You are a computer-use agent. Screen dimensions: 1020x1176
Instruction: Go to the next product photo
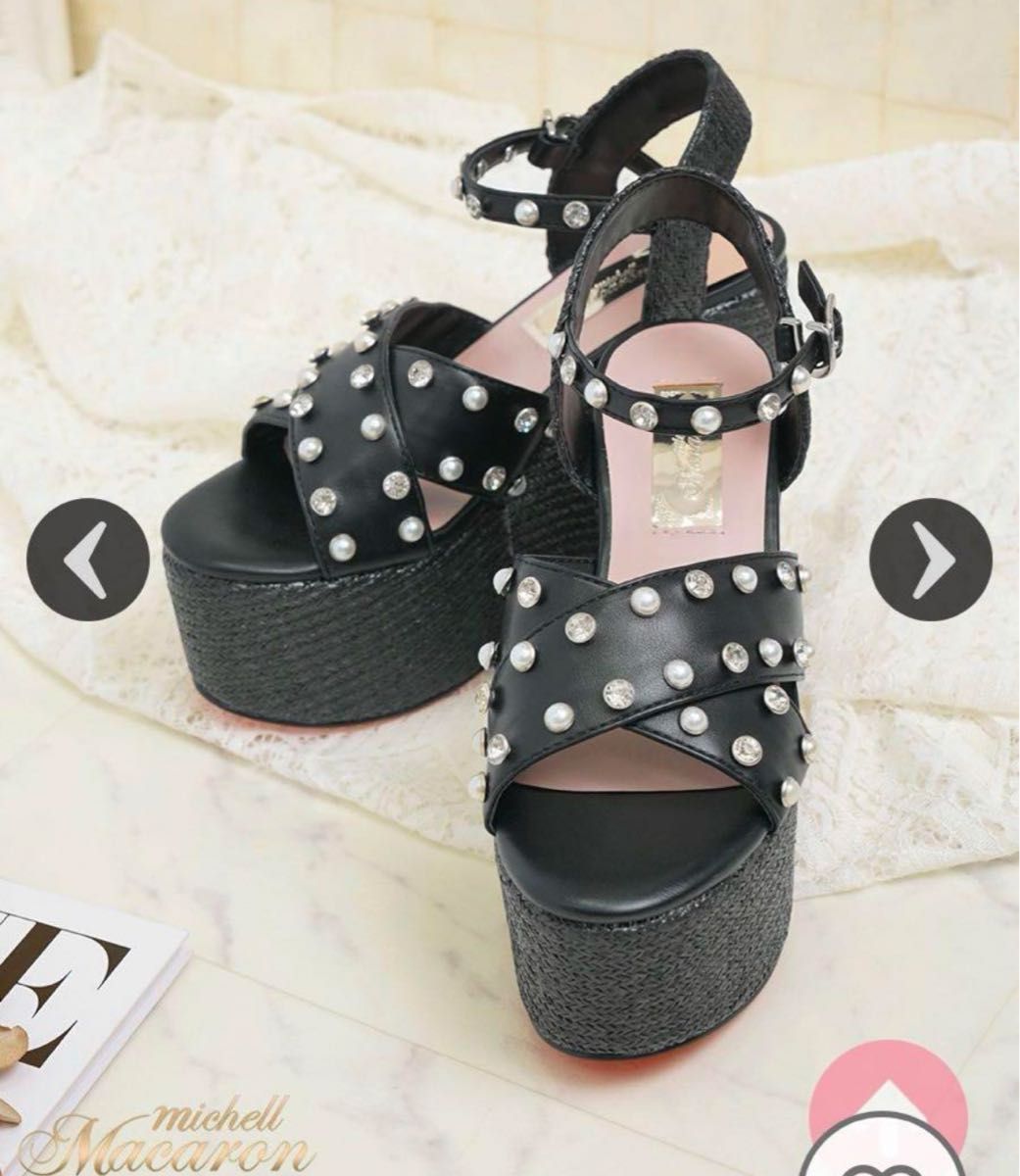point(931,560)
